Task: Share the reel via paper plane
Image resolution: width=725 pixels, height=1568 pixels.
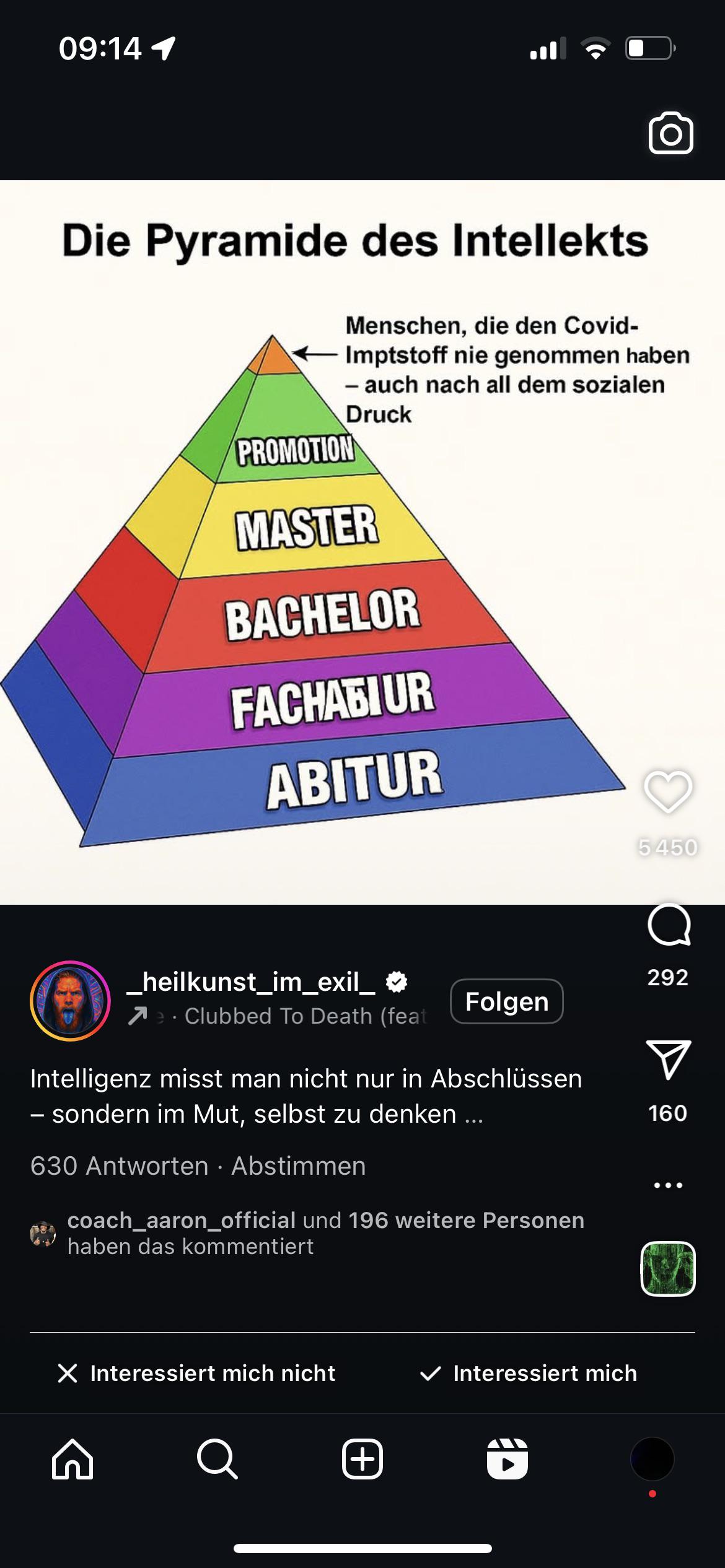Action: 668,1059
